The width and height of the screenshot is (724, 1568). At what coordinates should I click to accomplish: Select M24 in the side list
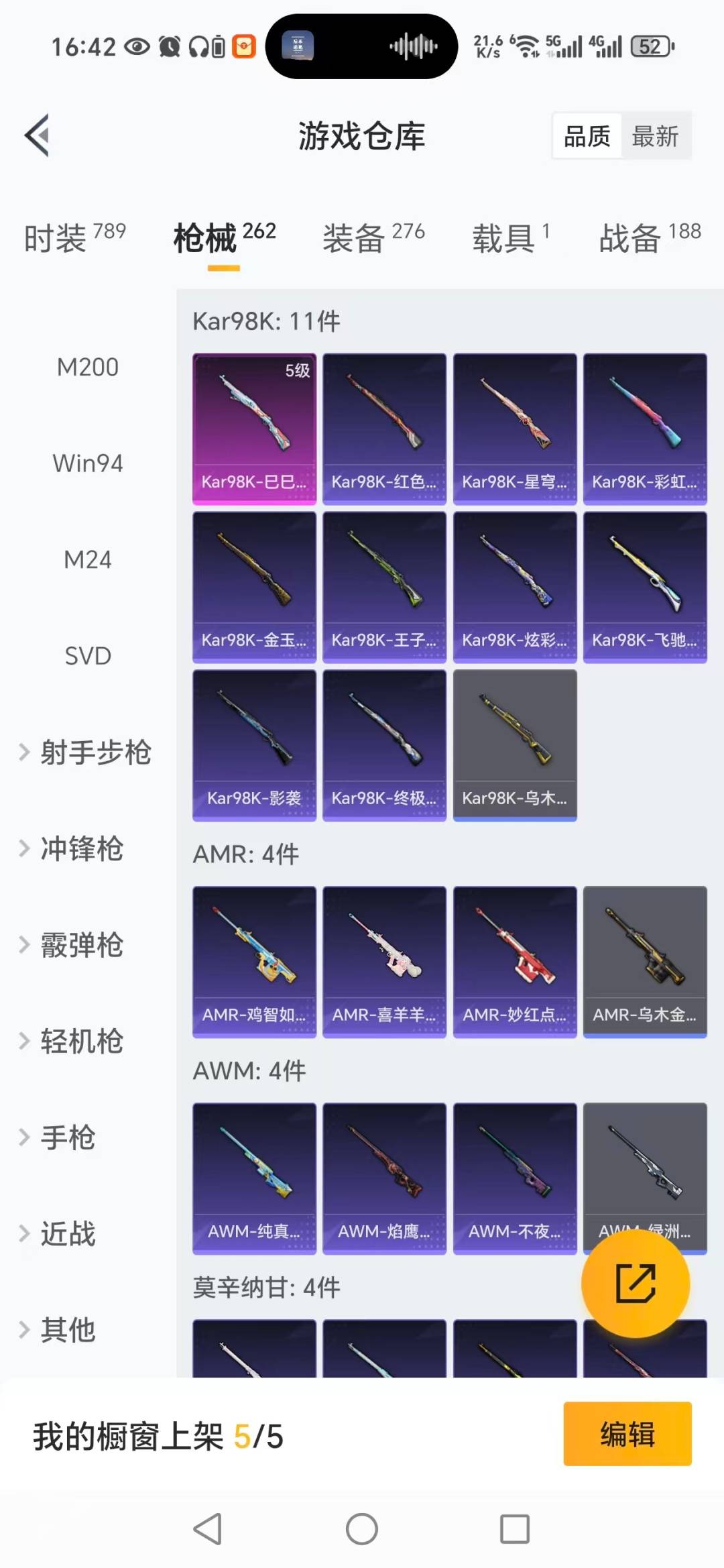click(88, 559)
